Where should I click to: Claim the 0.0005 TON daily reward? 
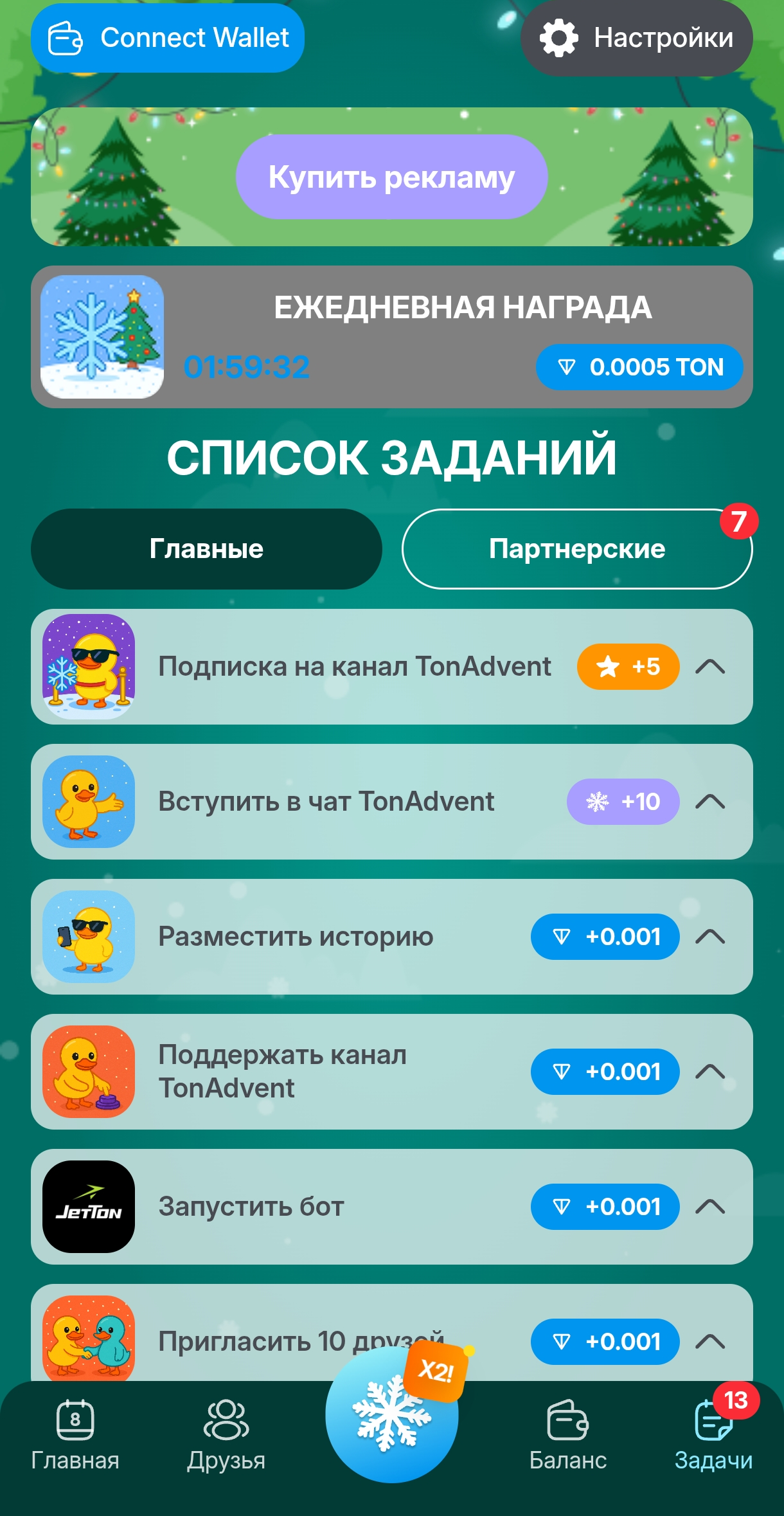pyautogui.click(x=639, y=366)
